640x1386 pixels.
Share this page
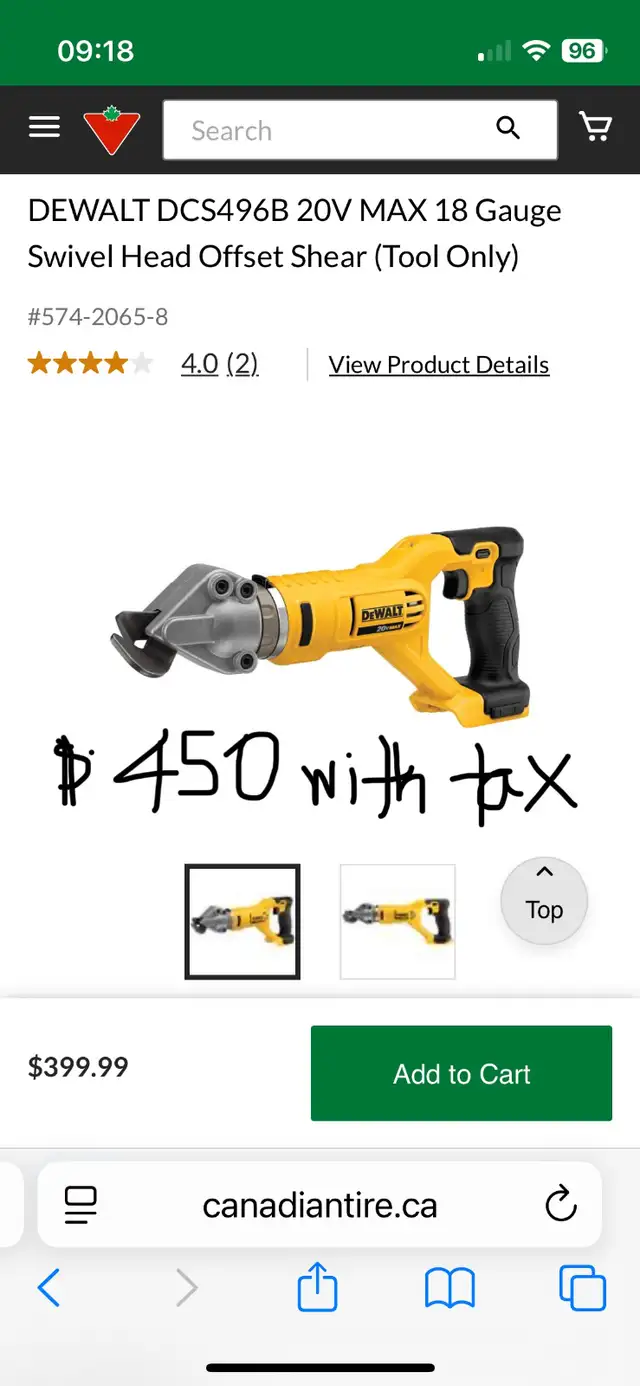(x=317, y=1286)
